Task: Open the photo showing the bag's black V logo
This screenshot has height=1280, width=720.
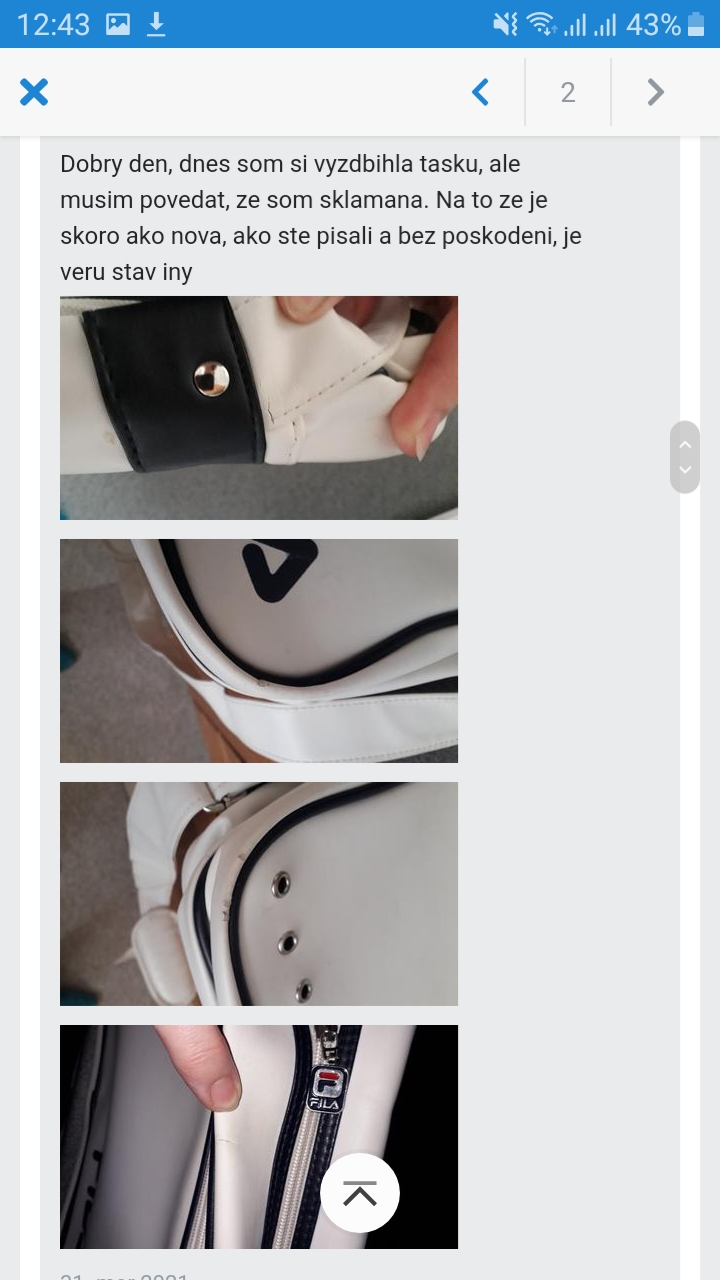Action: [258, 650]
